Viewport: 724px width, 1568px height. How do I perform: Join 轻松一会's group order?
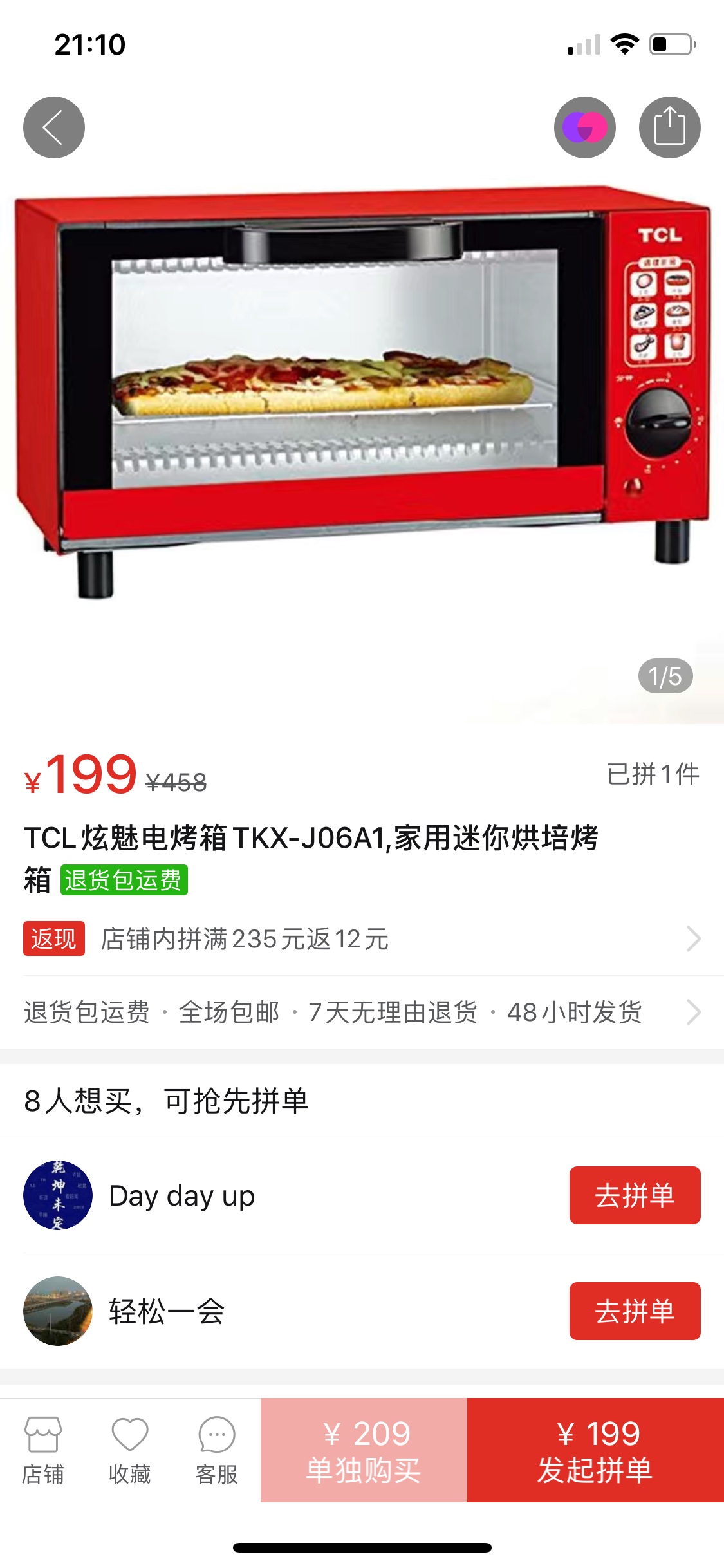pyautogui.click(x=635, y=1311)
